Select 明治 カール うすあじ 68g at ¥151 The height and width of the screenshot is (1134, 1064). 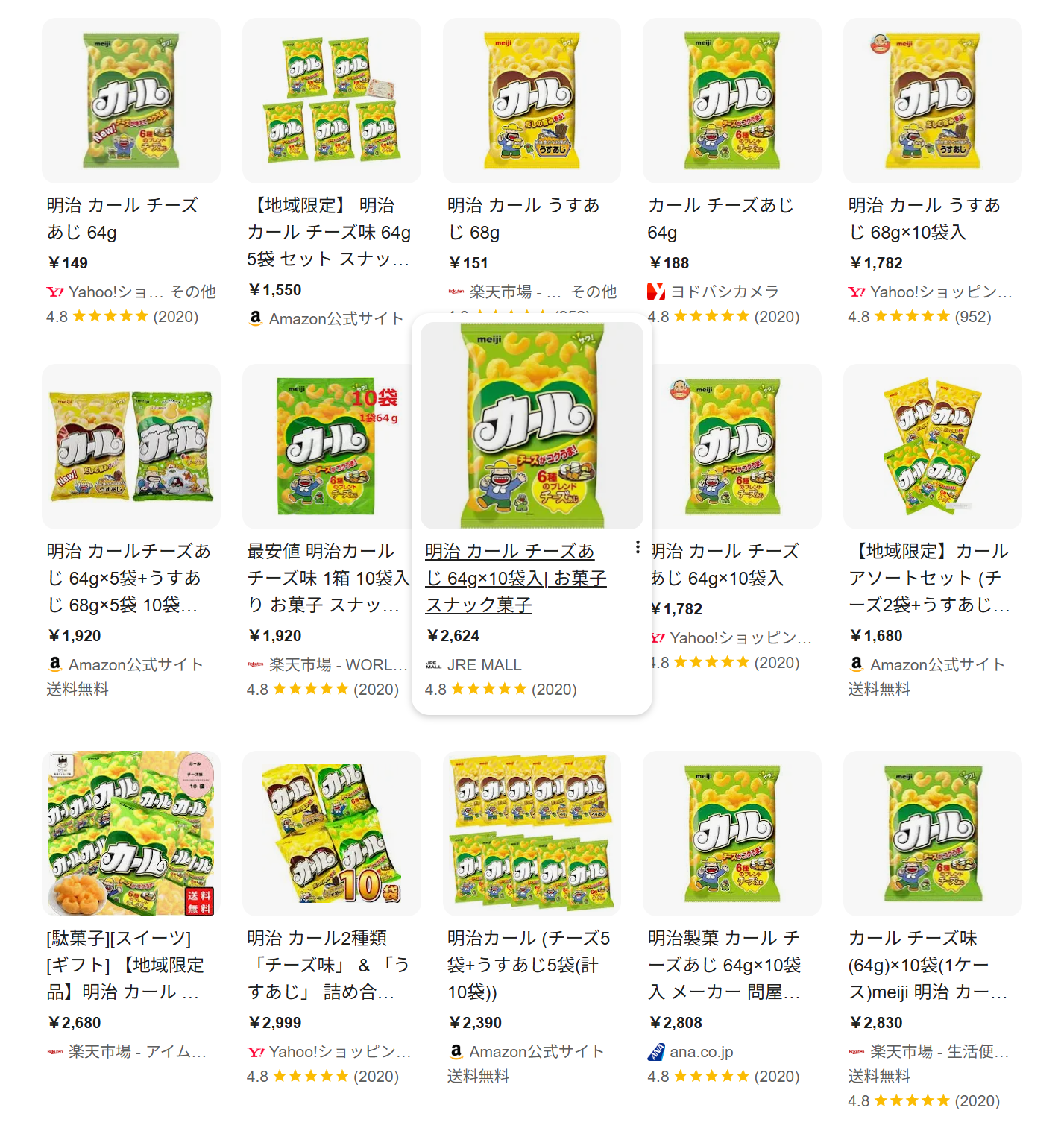point(523,218)
